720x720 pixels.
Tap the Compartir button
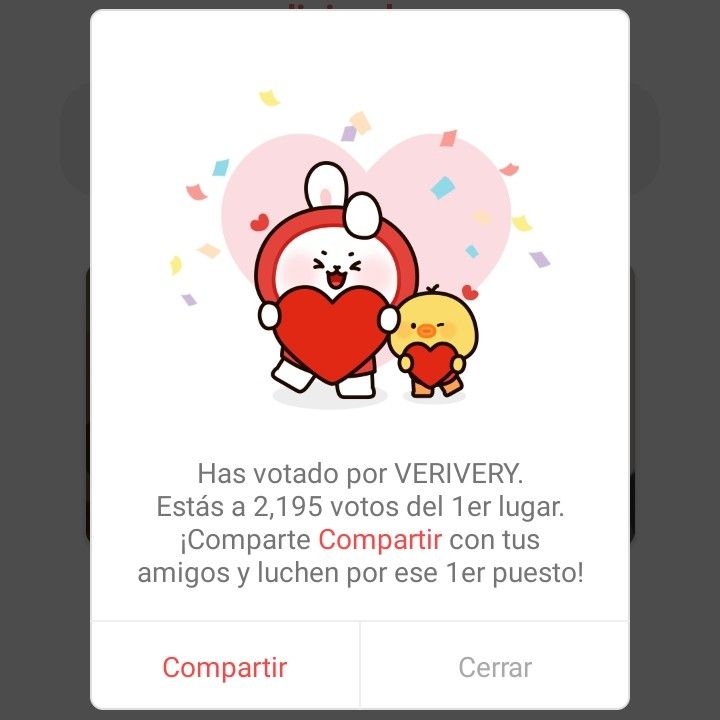coord(225,667)
